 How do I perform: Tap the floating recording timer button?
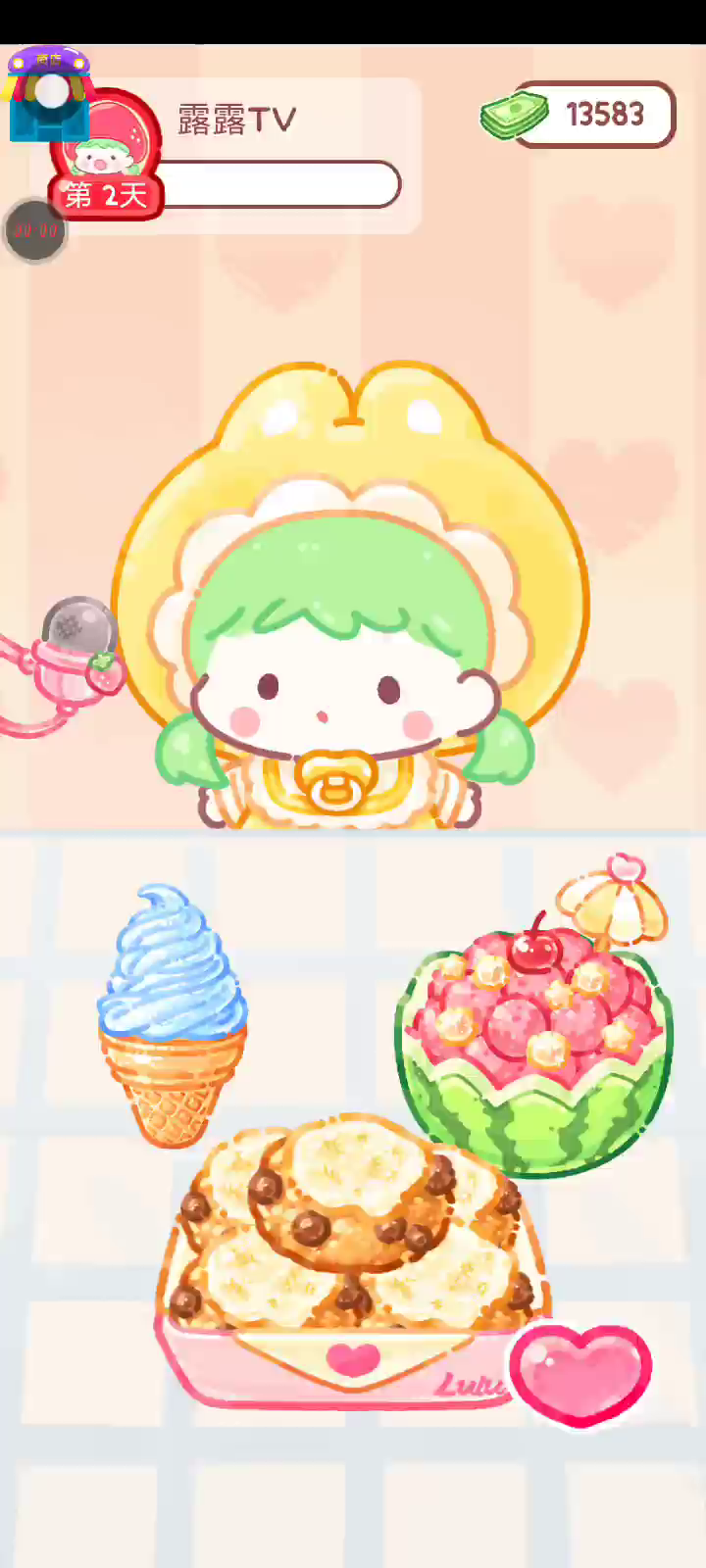(35, 231)
